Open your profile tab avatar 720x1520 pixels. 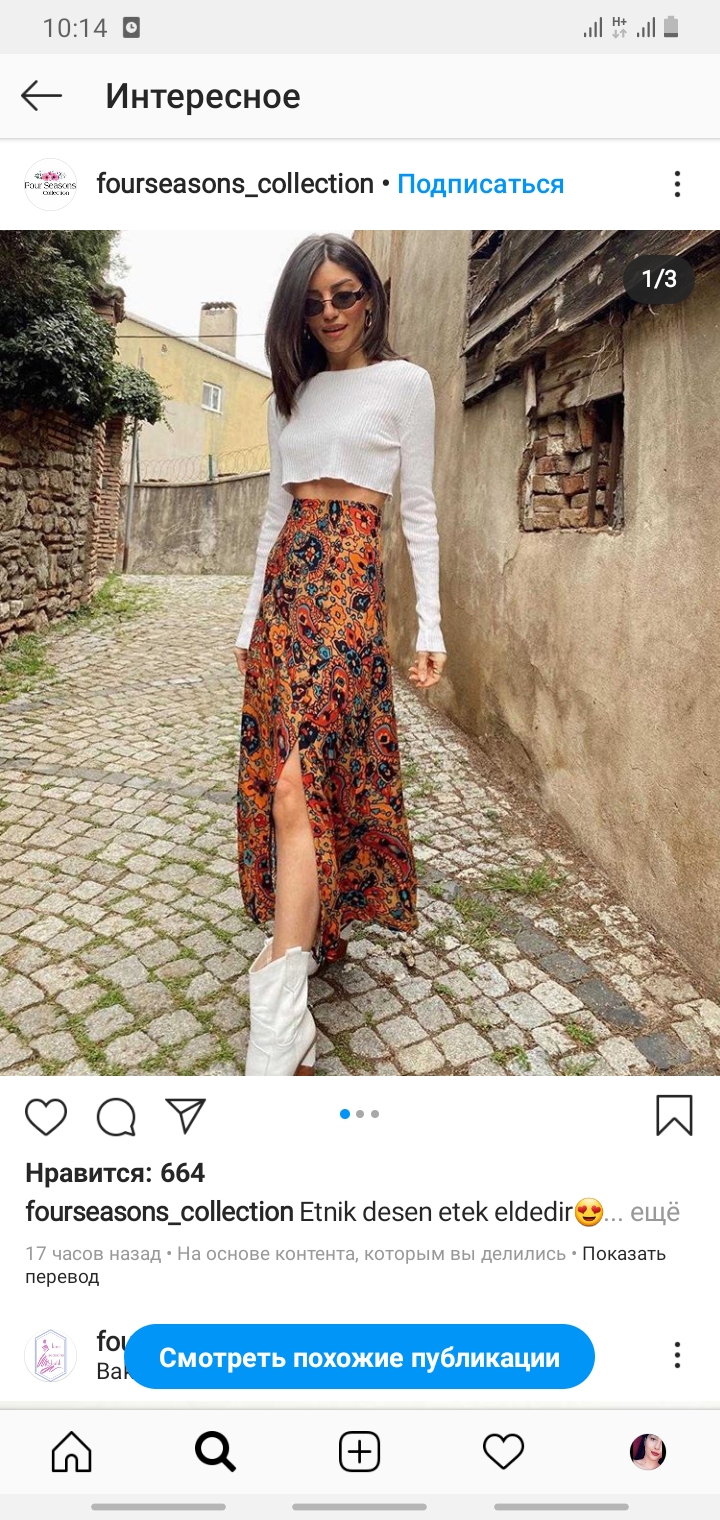[648, 1452]
